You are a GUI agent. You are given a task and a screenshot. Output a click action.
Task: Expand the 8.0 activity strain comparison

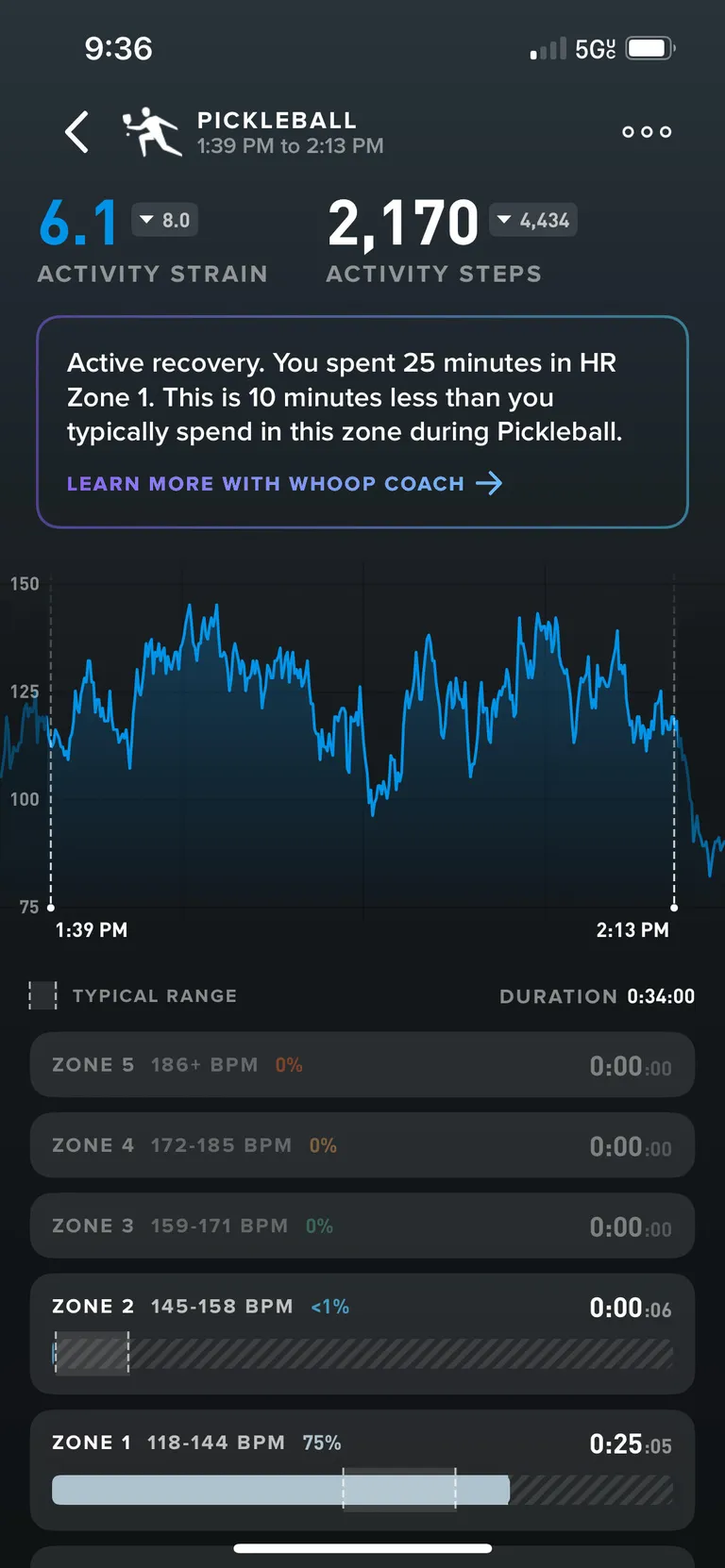pos(165,221)
